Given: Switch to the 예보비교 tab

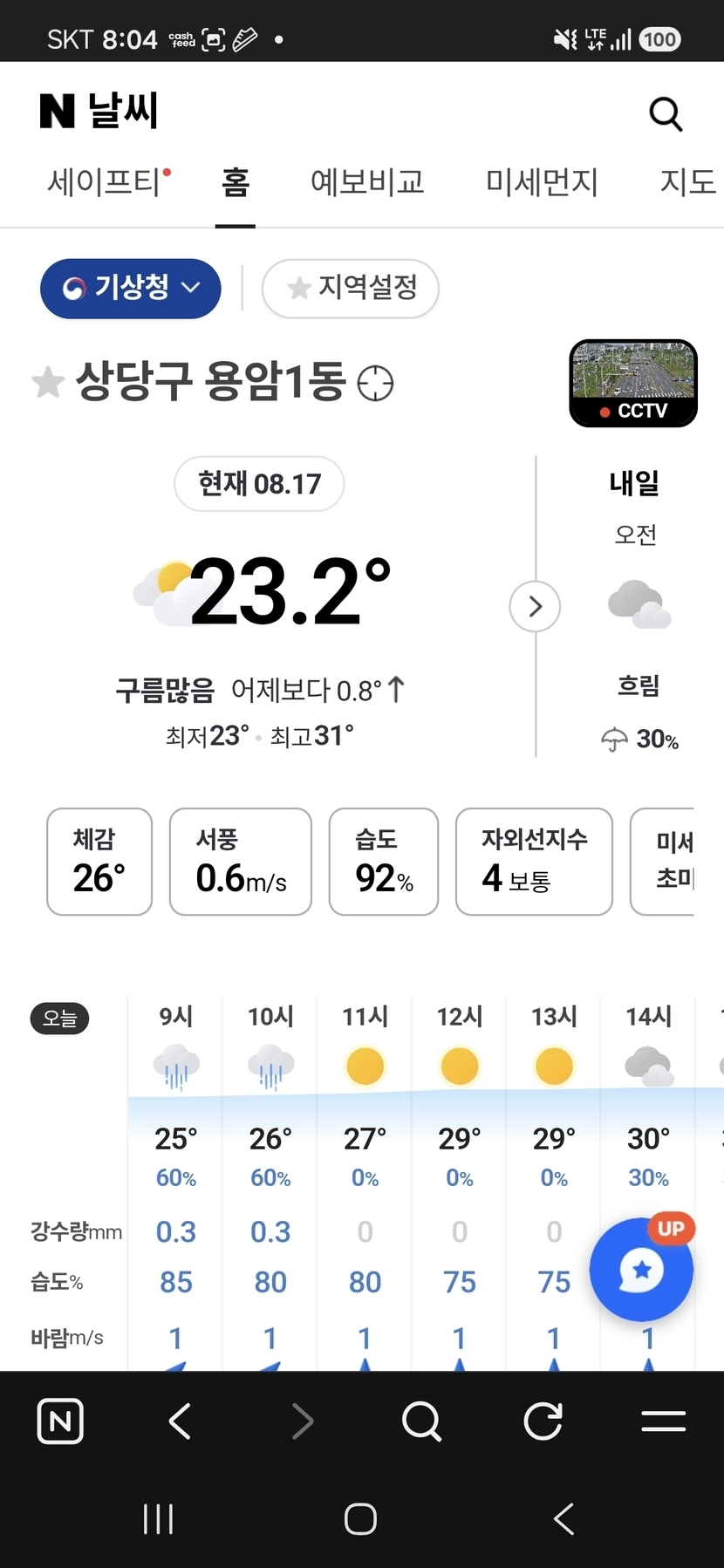Looking at the screenshot, I should 367,182.
